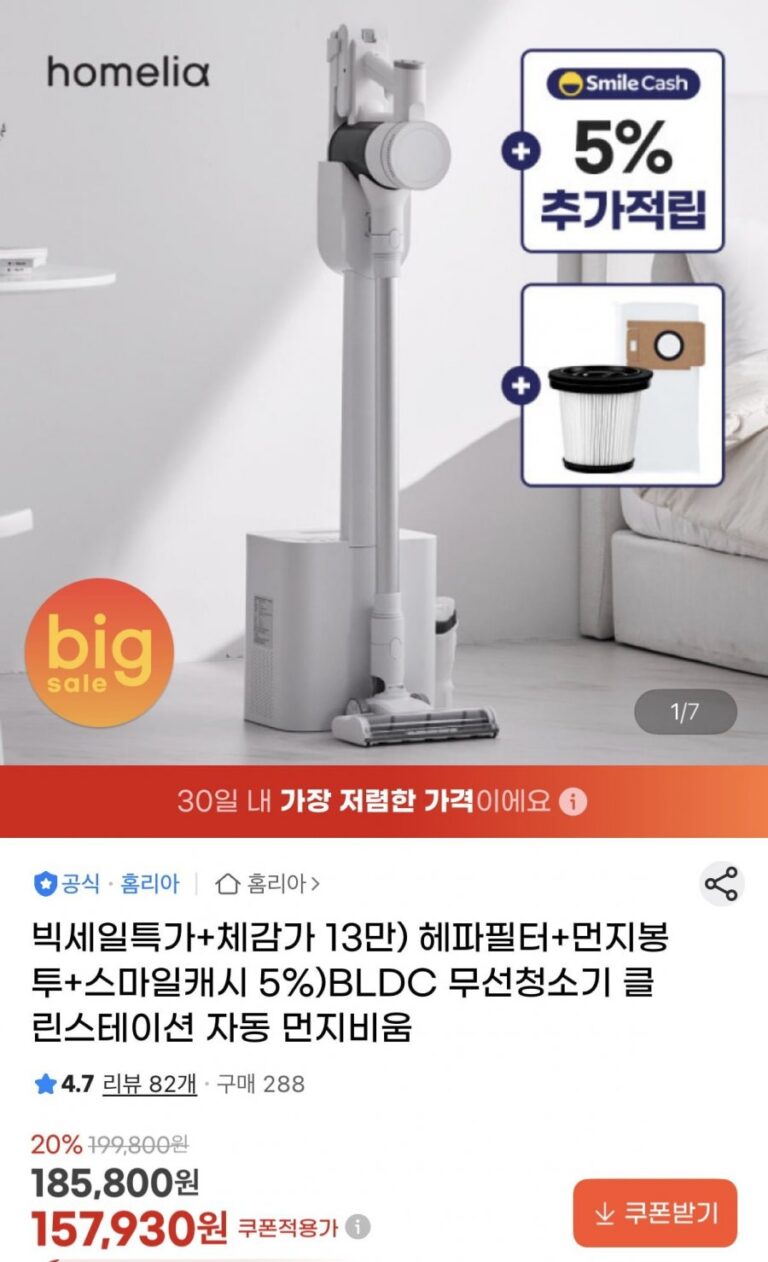Open the 공식 홈리아 official brand badge

point(107,884)
